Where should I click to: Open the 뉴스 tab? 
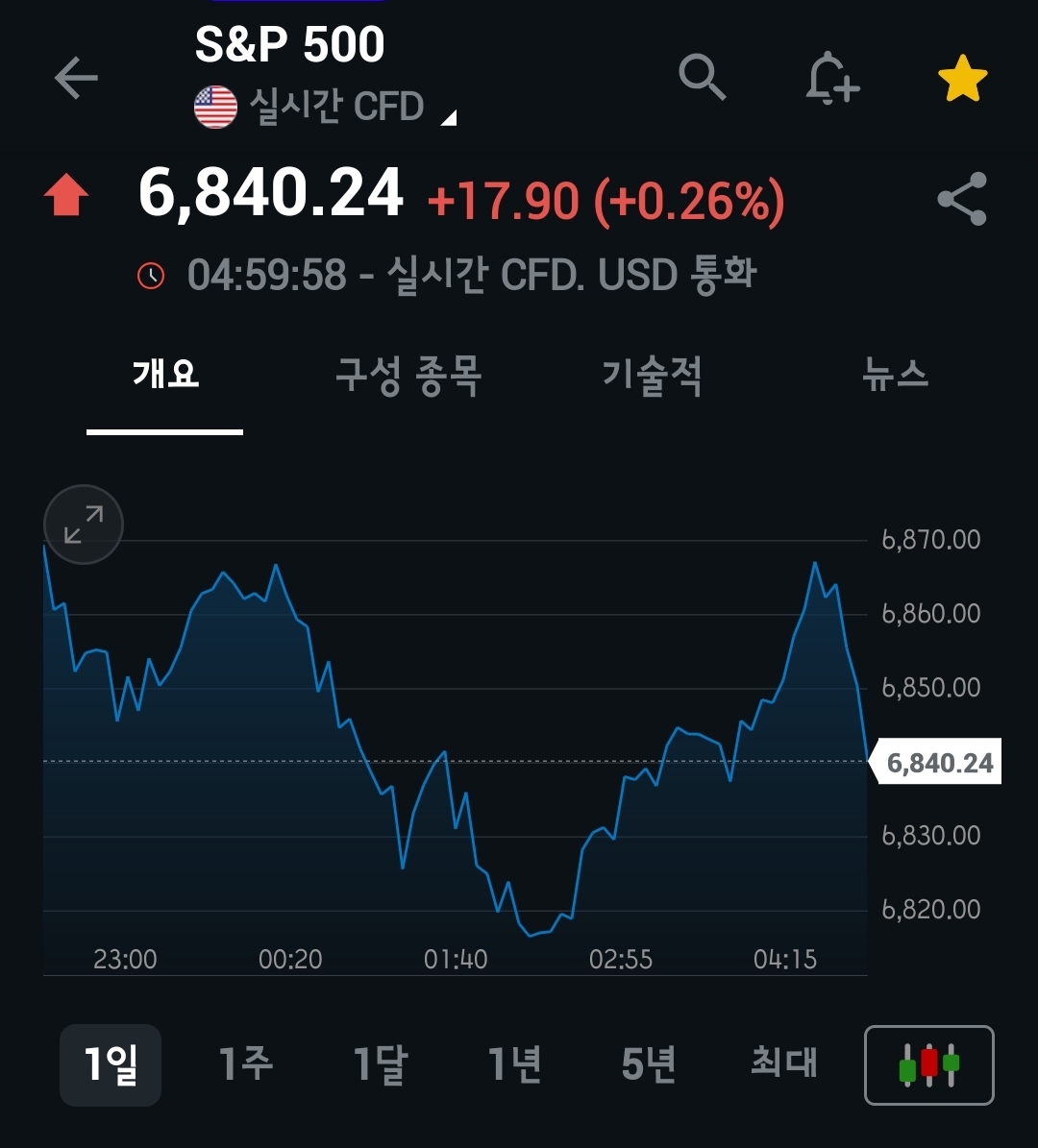click(895, 375)
